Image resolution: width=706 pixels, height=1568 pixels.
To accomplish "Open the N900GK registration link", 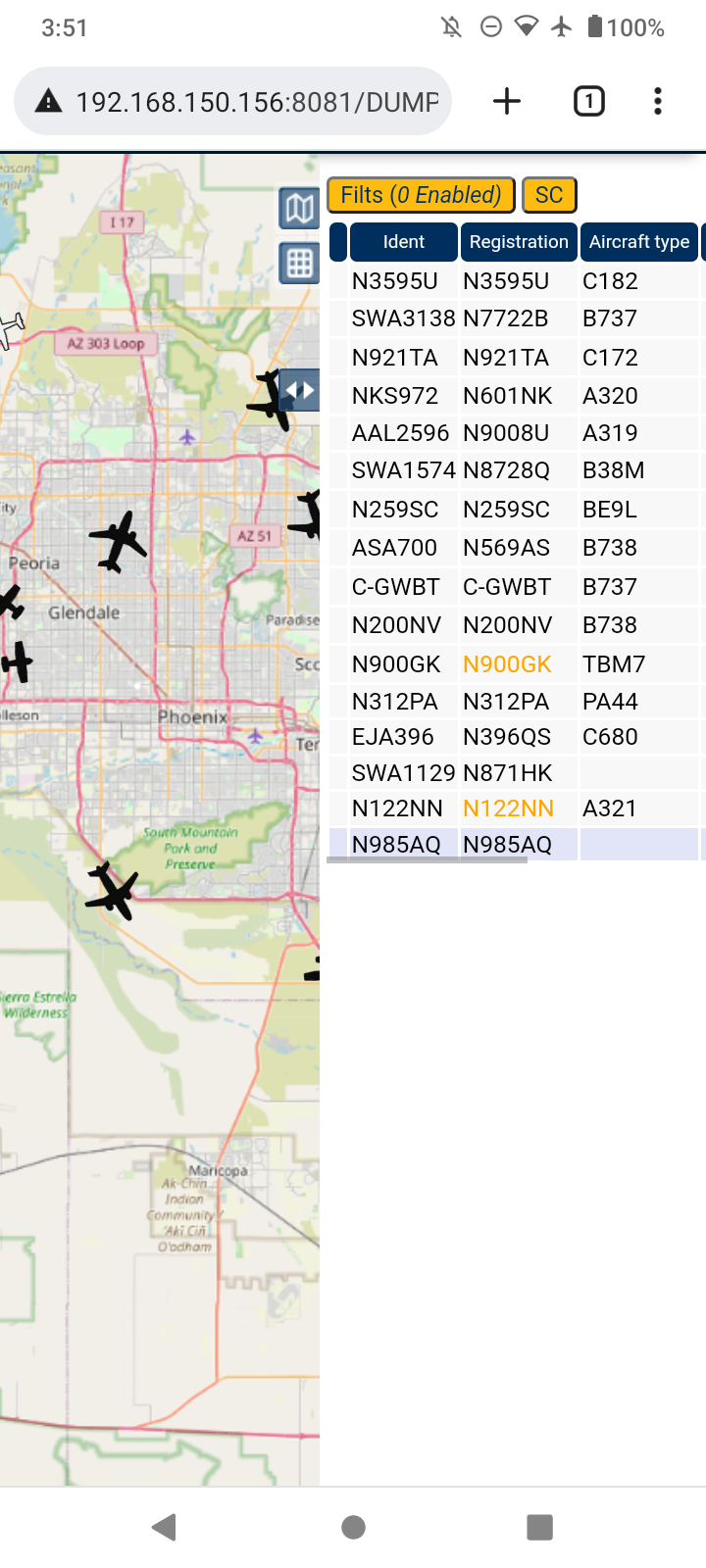I will click(x=507, y=664).
